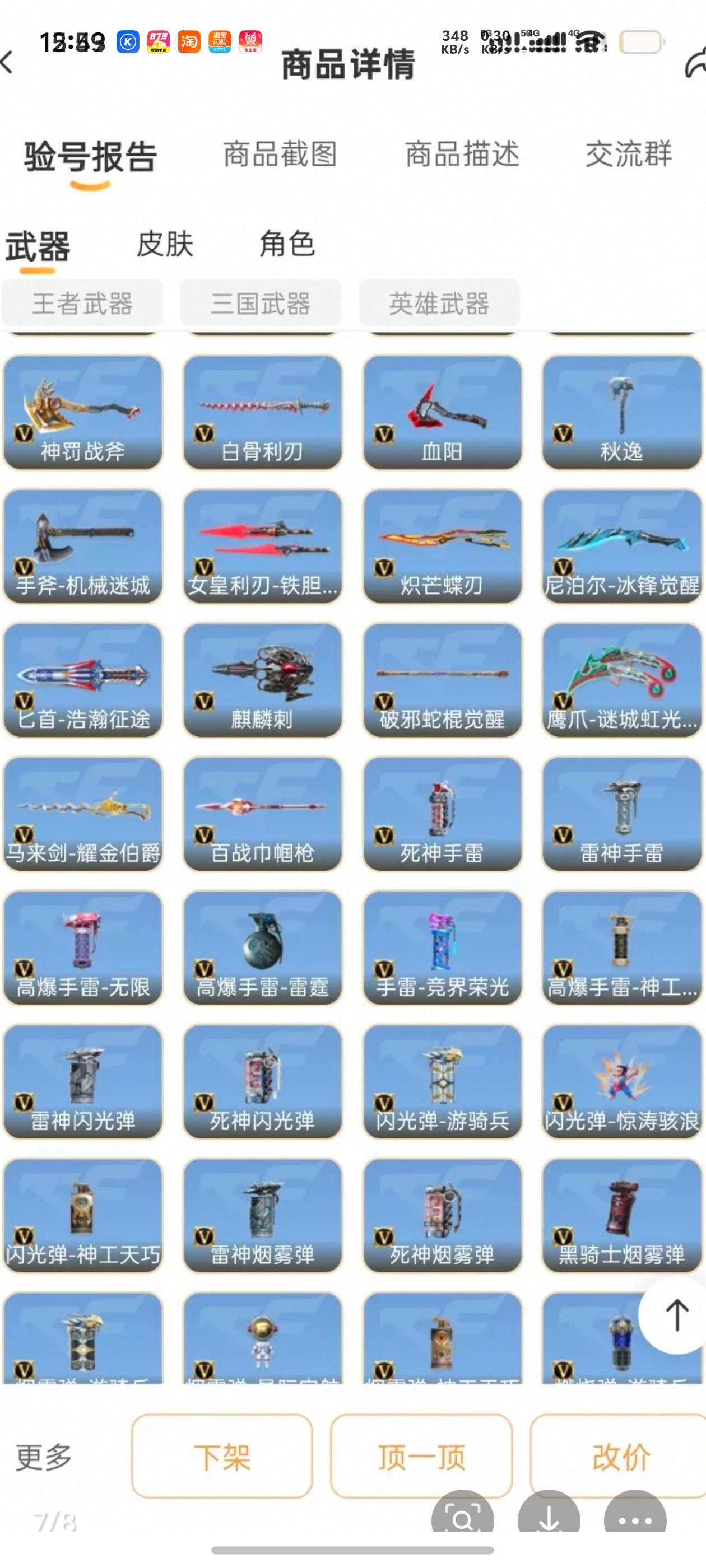The height and width of the screenshot is (1568, 706).
Task: Switch to the 交流群 tab
Action: (629, 155)
